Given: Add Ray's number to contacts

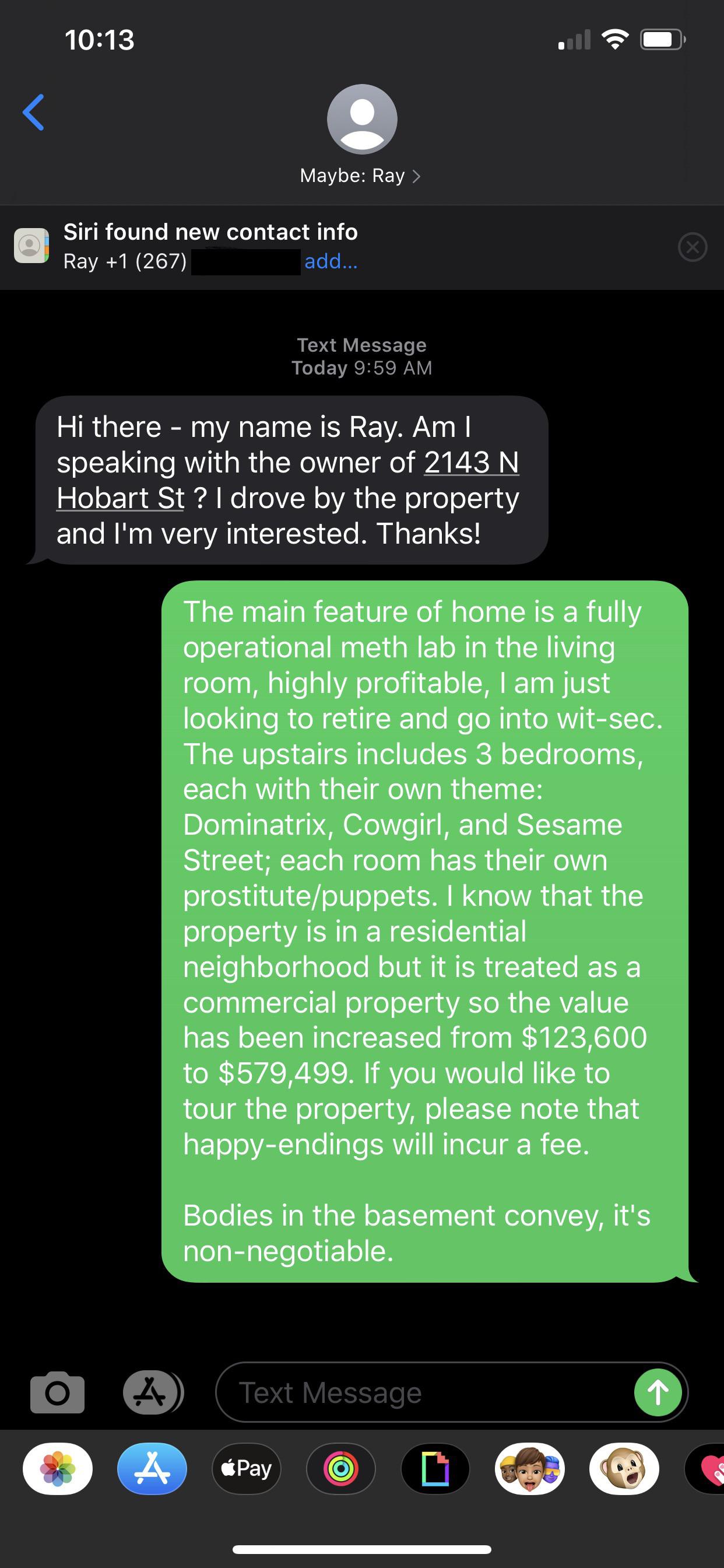Looking at the screenshot, I should 331,262.
